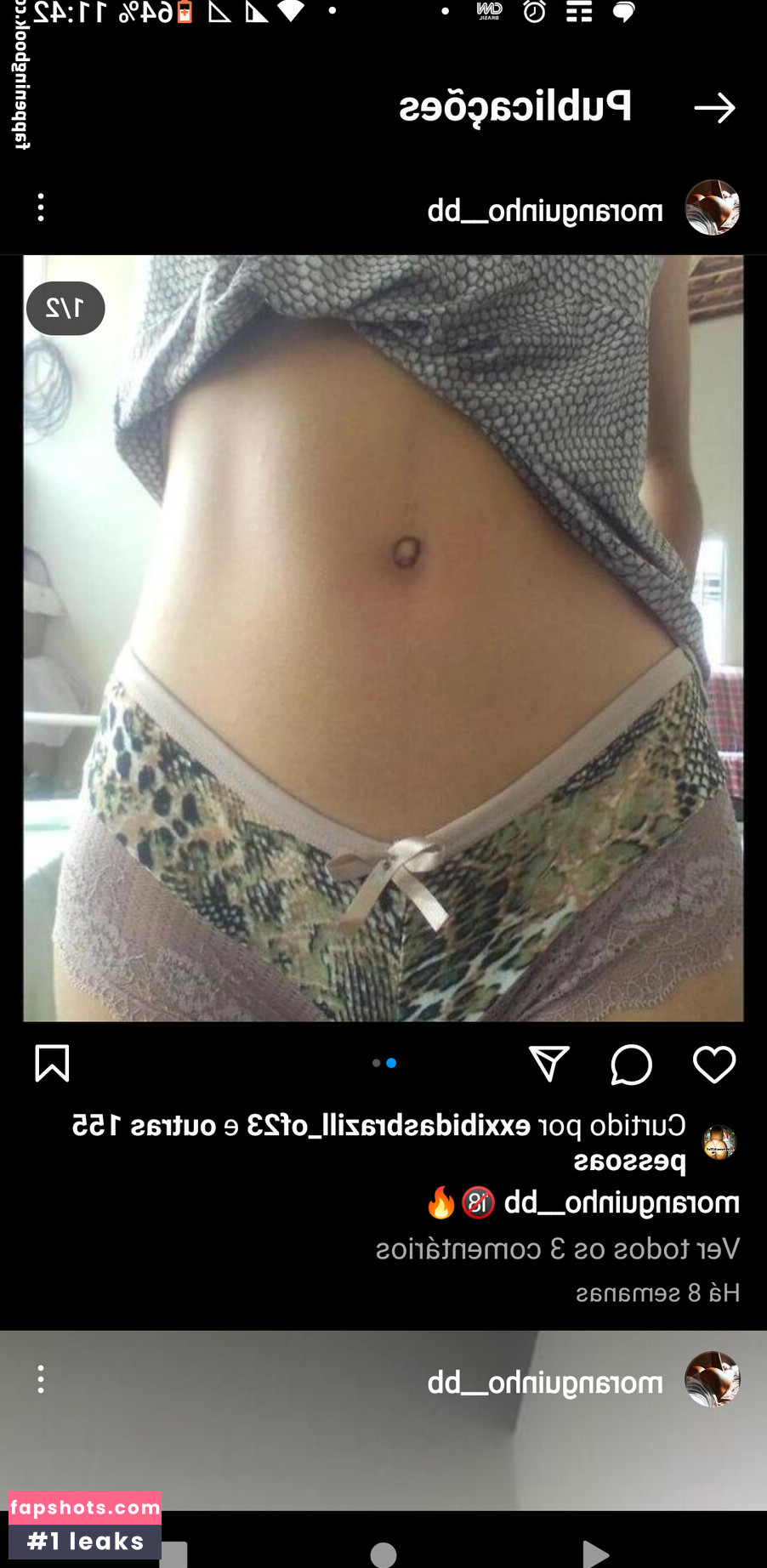This screenshot has width=767, height=1568.
Task: Tap the Há 8 semanas timestamp
Action: point(659,1292)
